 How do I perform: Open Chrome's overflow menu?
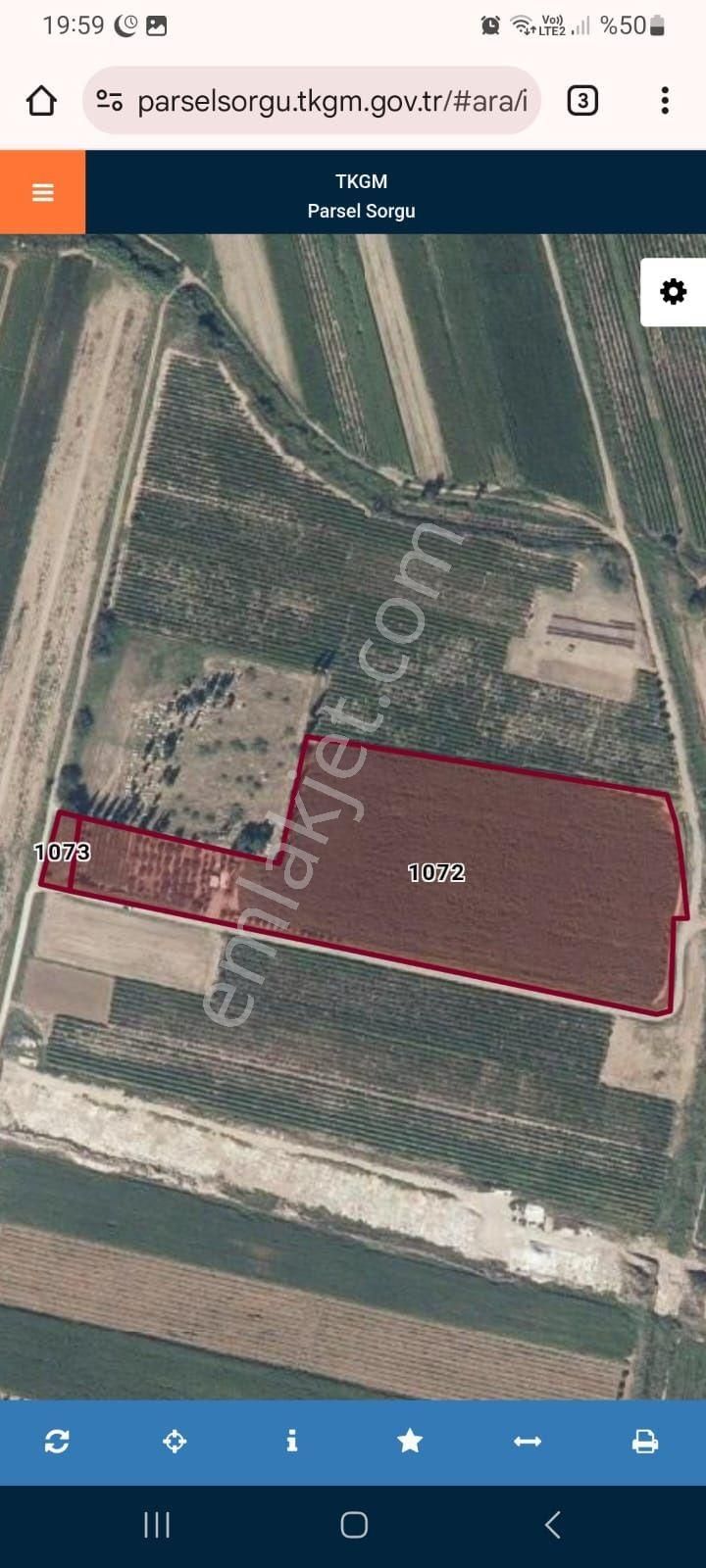pyautogui.click(x=665, y=100)
